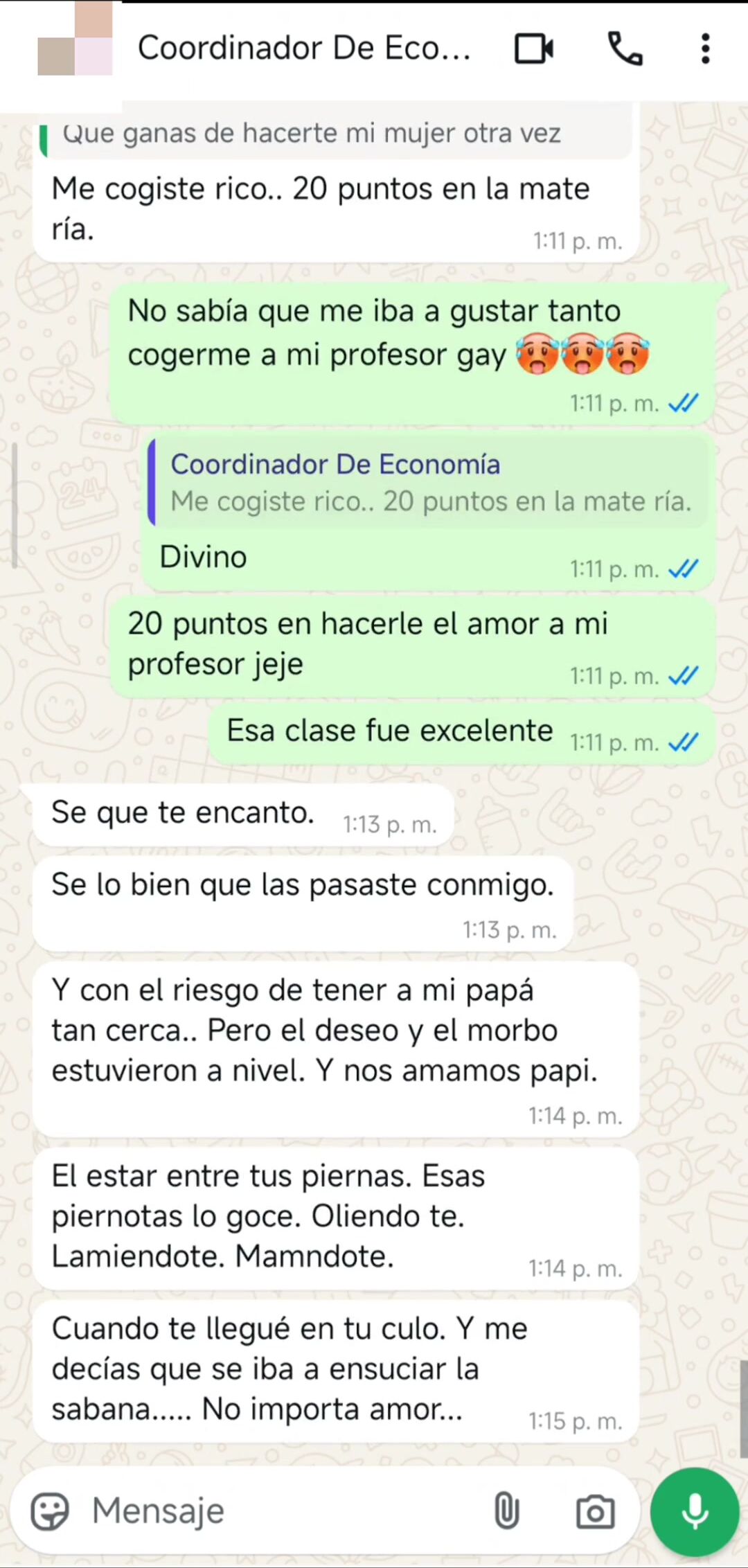Open contact info for Coordinador De Eco…

tap(303, 49)
